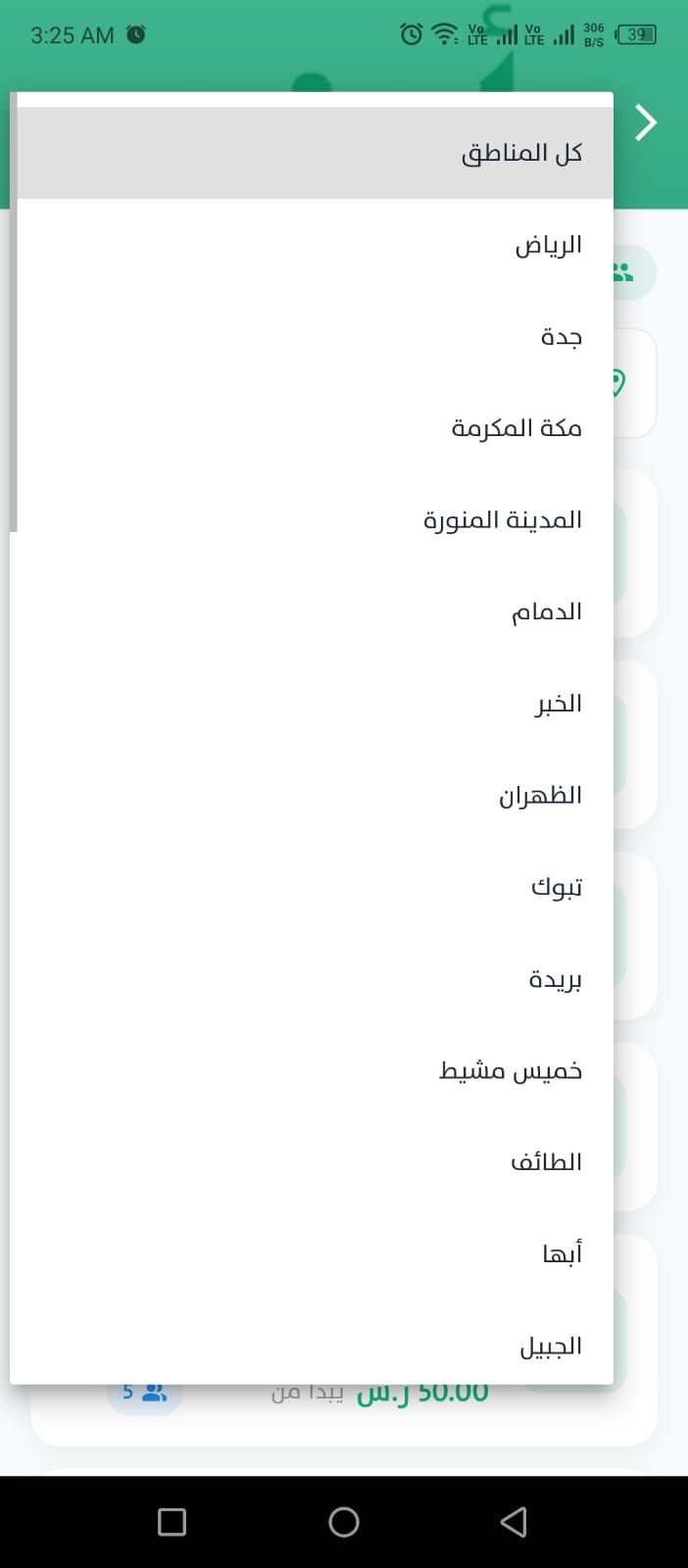Pick أبها region
Viewport: 688px width, 1568px height.
[562, 1253]
